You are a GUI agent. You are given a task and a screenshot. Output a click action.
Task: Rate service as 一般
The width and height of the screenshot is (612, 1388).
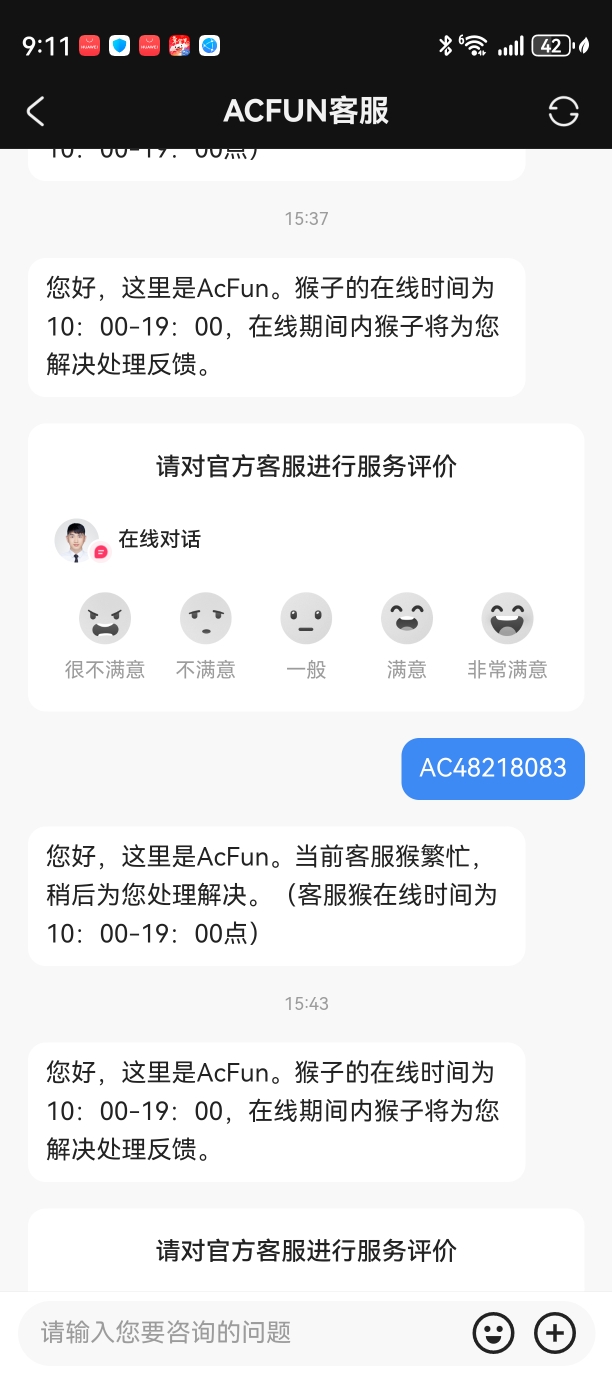(x=306, y=619)
